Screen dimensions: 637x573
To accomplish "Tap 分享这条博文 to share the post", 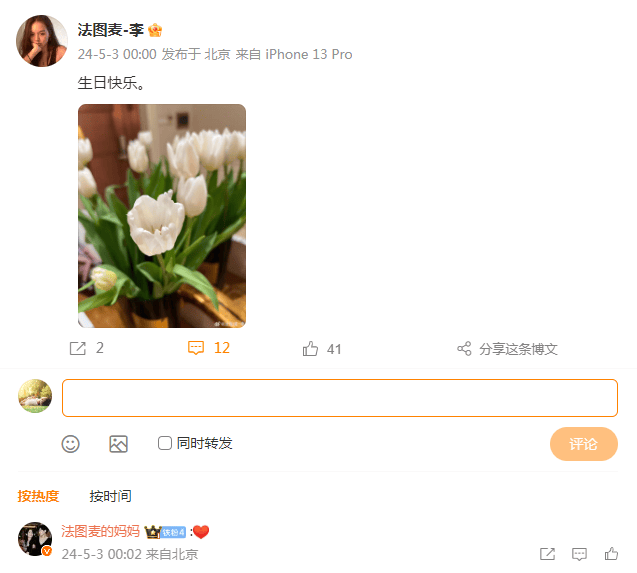I will [507, 349].
